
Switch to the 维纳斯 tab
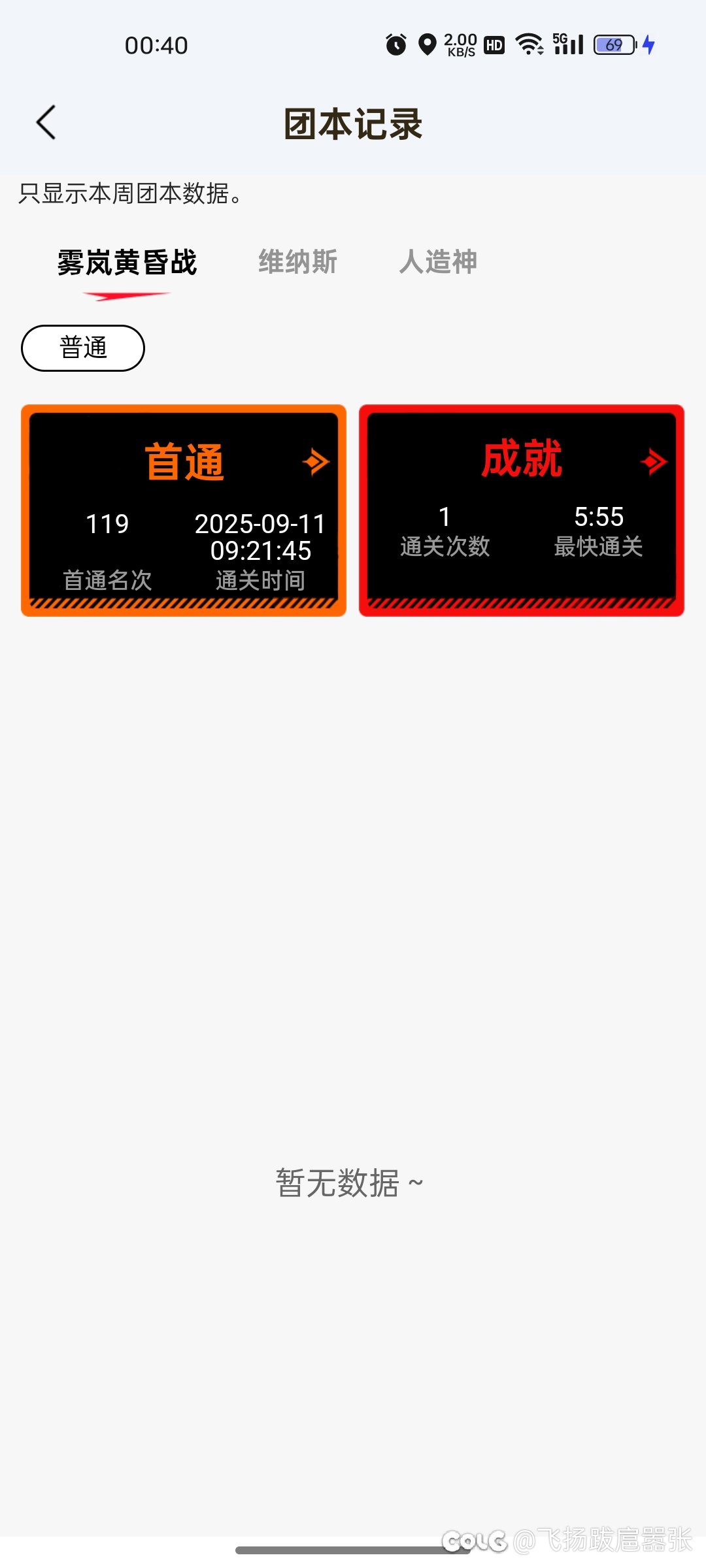(297, 262)
